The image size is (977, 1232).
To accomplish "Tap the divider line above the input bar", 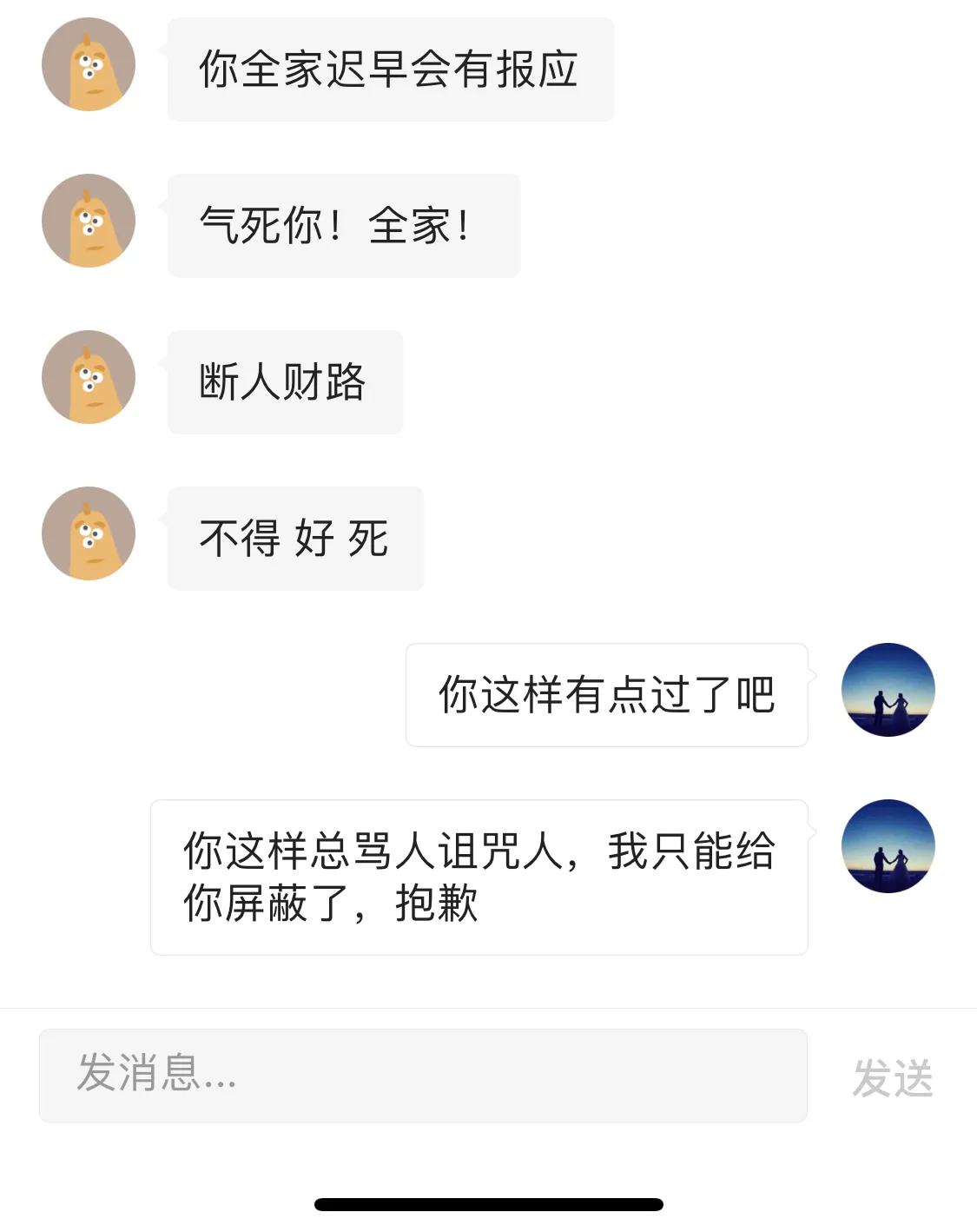I will (488, 1005).
